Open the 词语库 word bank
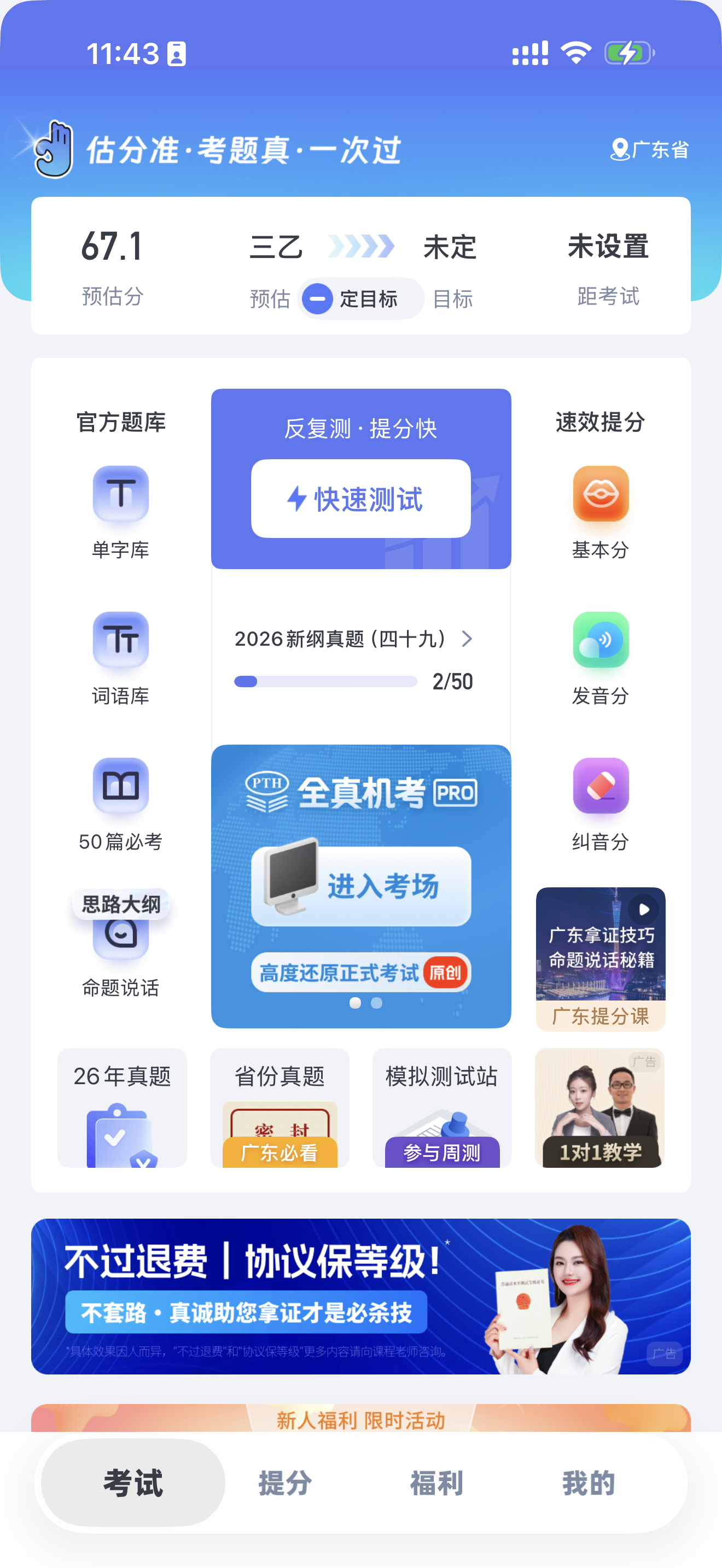Viewport: 722px width, 1568px height. coord(120,657)
